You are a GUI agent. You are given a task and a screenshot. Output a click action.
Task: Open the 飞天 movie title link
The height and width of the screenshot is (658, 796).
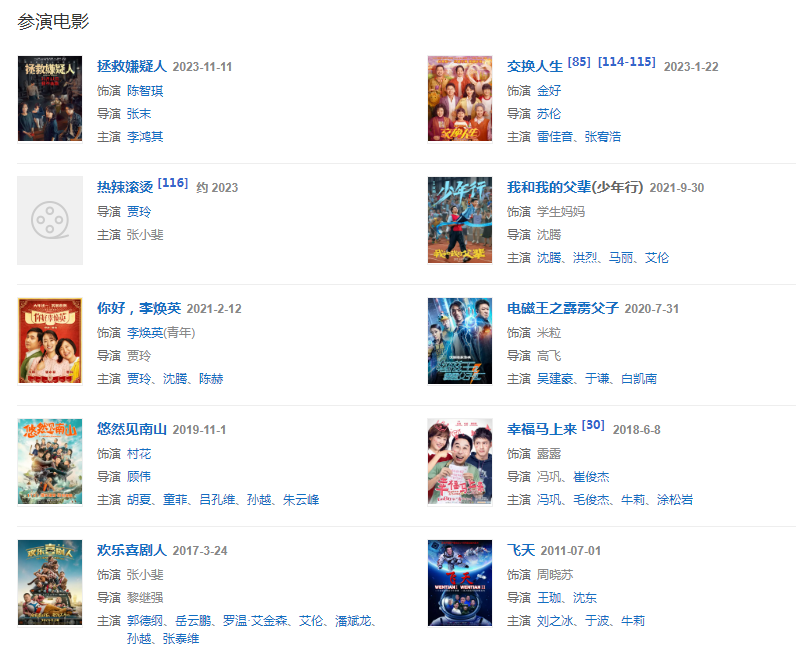coord(520,551)
